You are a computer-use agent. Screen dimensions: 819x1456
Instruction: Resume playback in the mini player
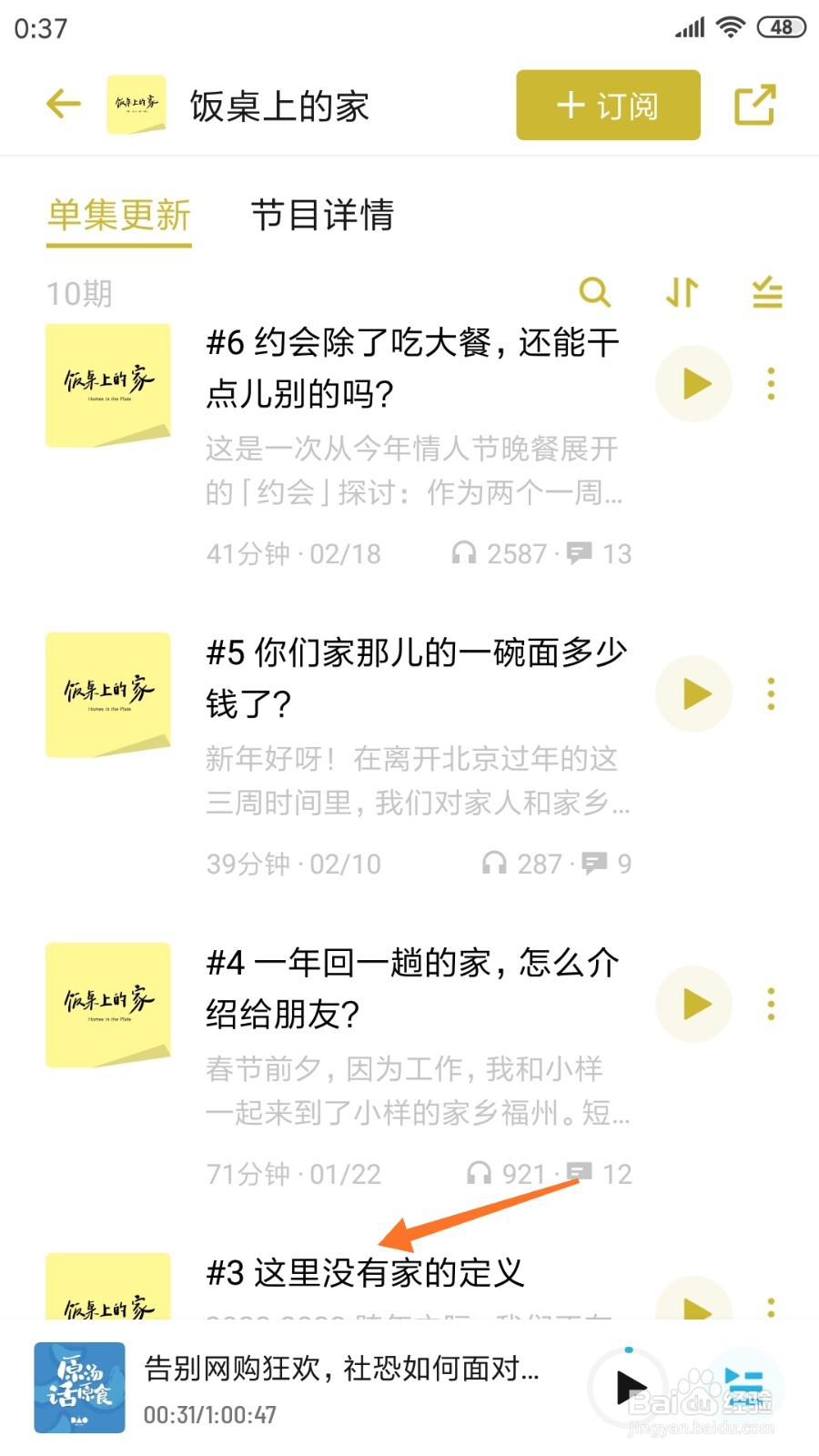[630, 1388]
